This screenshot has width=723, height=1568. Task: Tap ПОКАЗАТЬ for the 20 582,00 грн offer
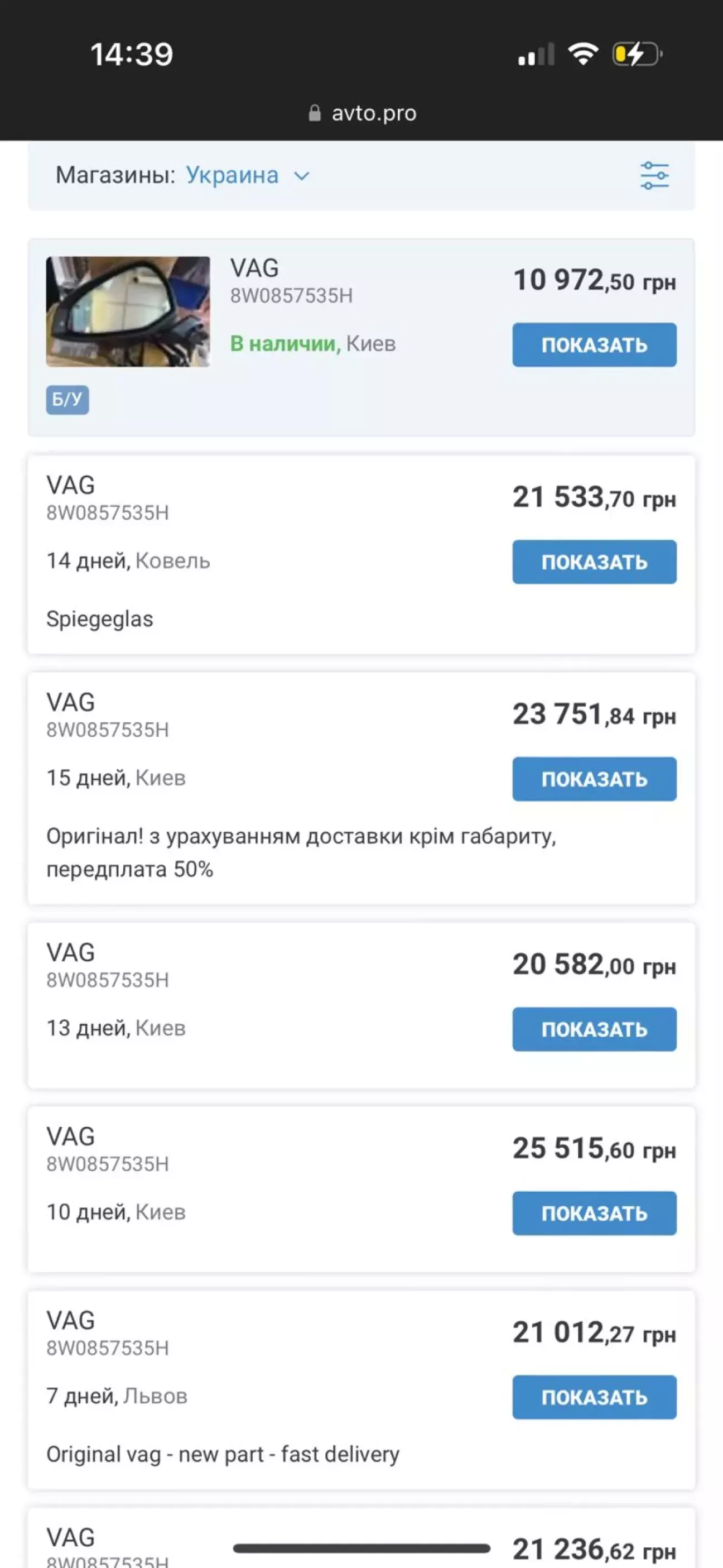pos(594,1029)
